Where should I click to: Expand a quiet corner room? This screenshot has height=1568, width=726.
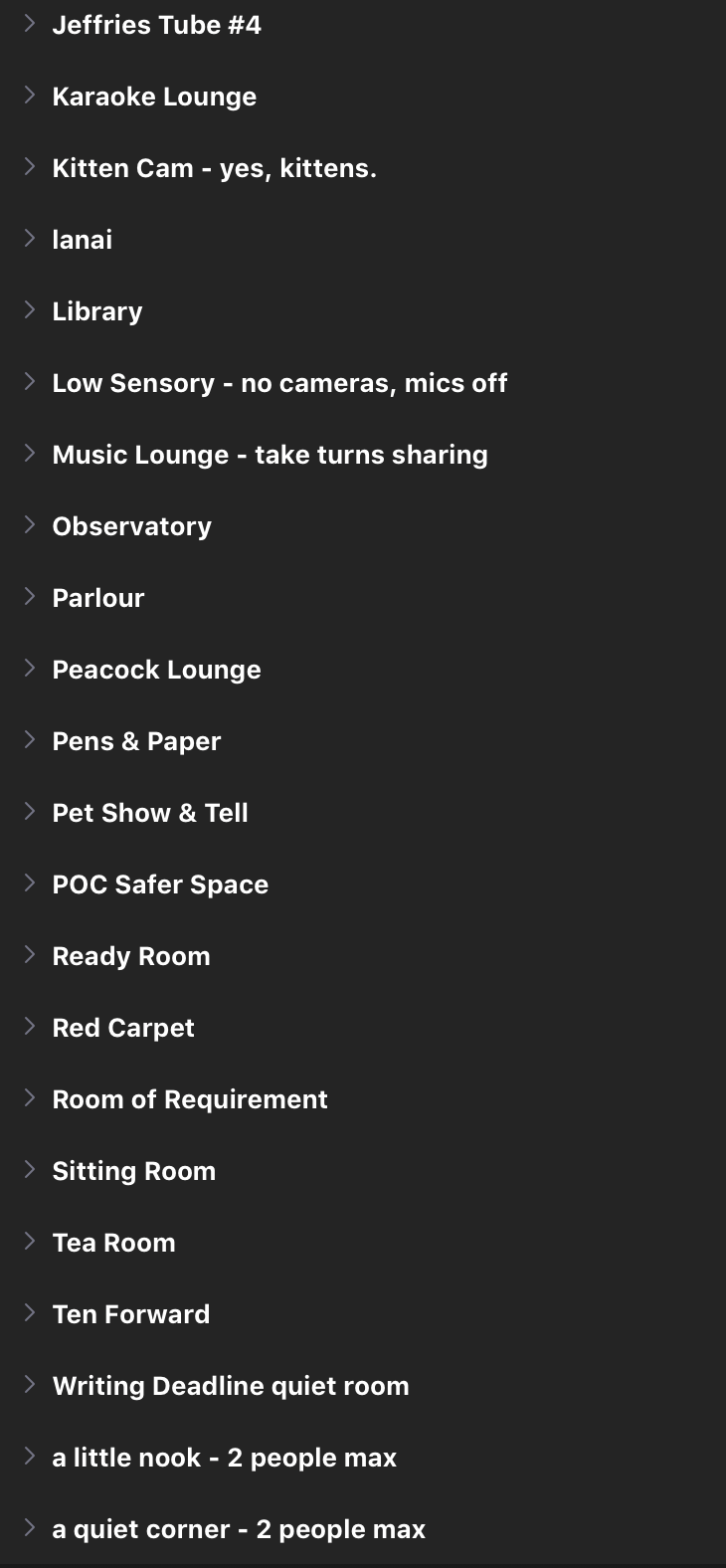coord(30,1527)
